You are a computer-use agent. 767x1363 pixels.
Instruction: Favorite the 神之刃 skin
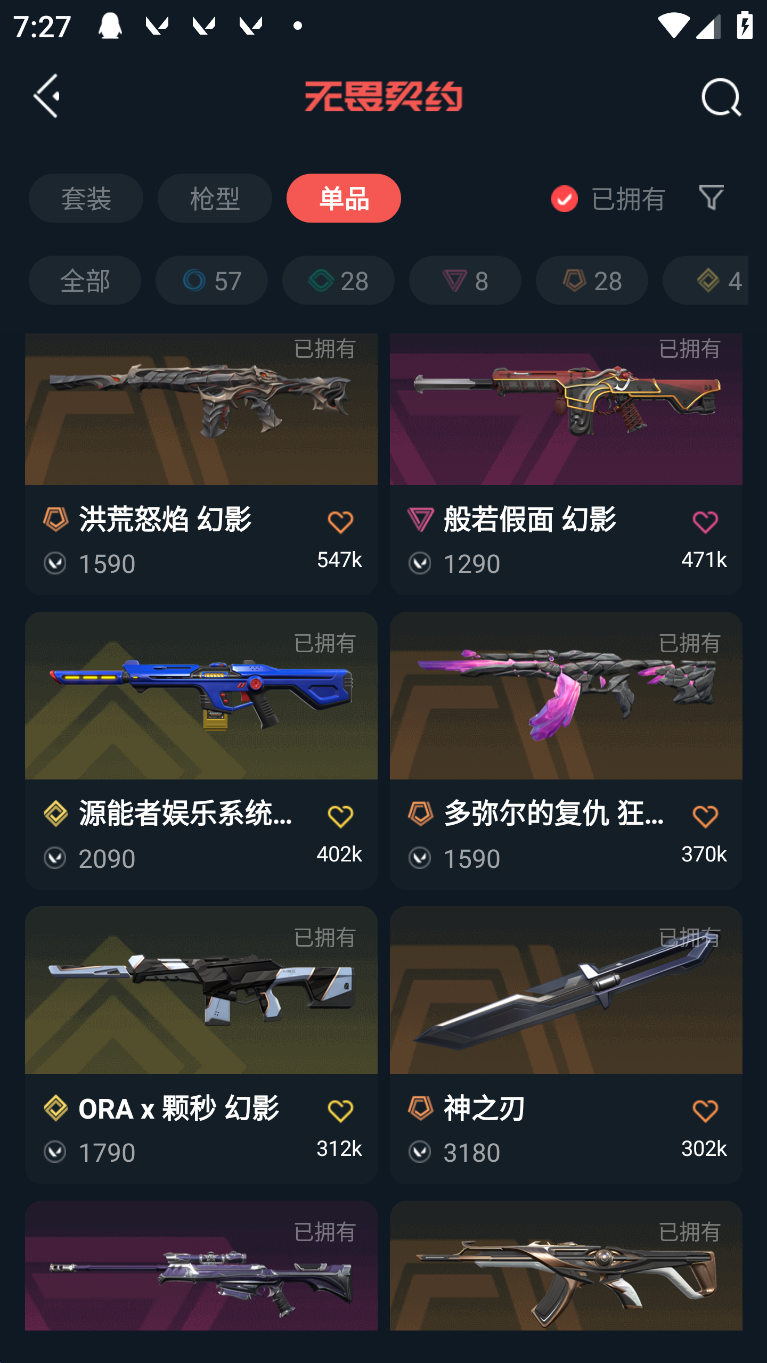pos(705,1111)
